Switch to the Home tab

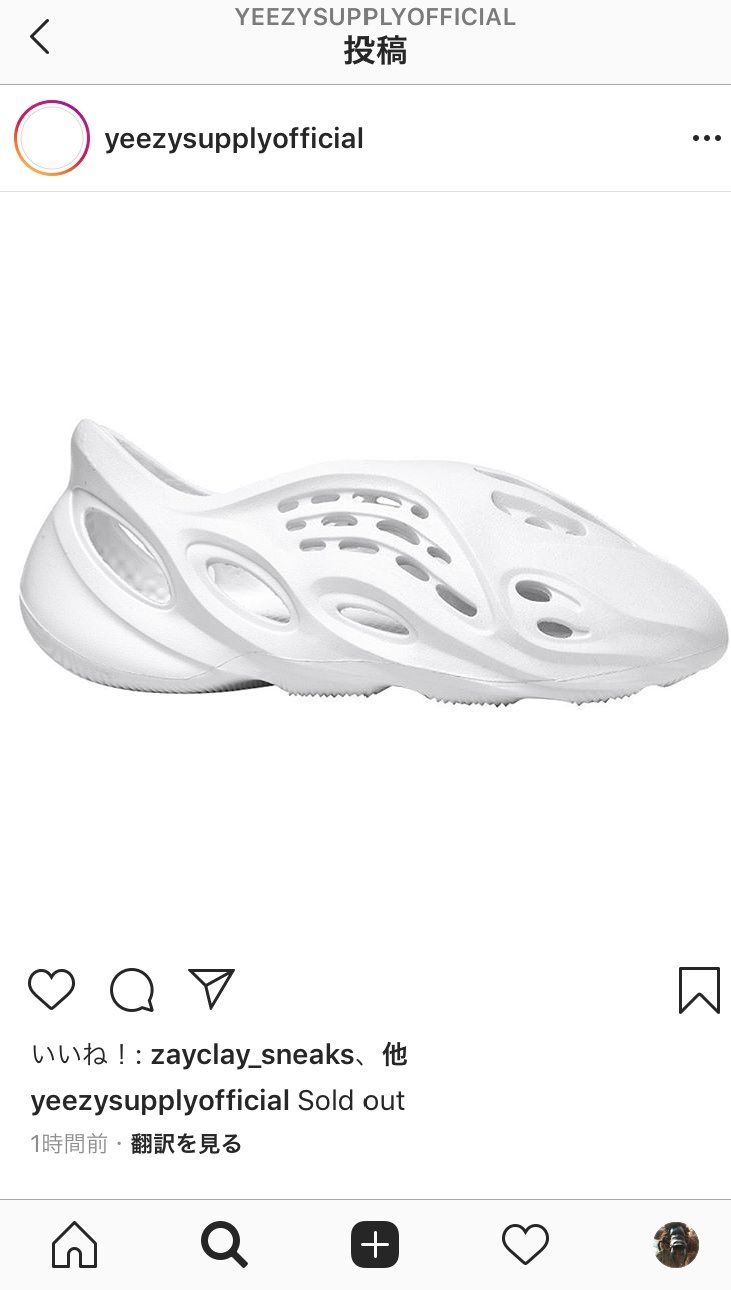74,1245
